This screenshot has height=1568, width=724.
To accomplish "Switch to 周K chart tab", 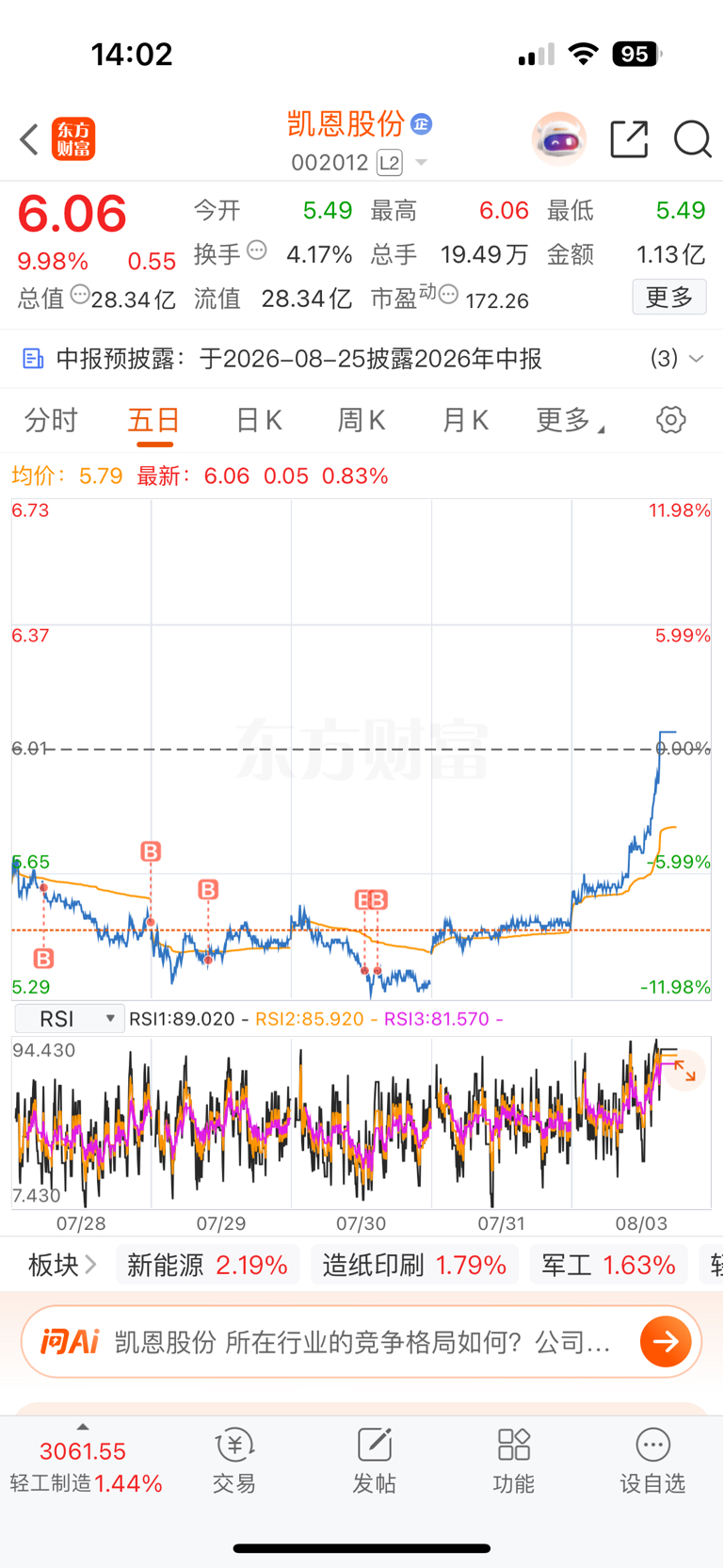I will click(362, 420).
